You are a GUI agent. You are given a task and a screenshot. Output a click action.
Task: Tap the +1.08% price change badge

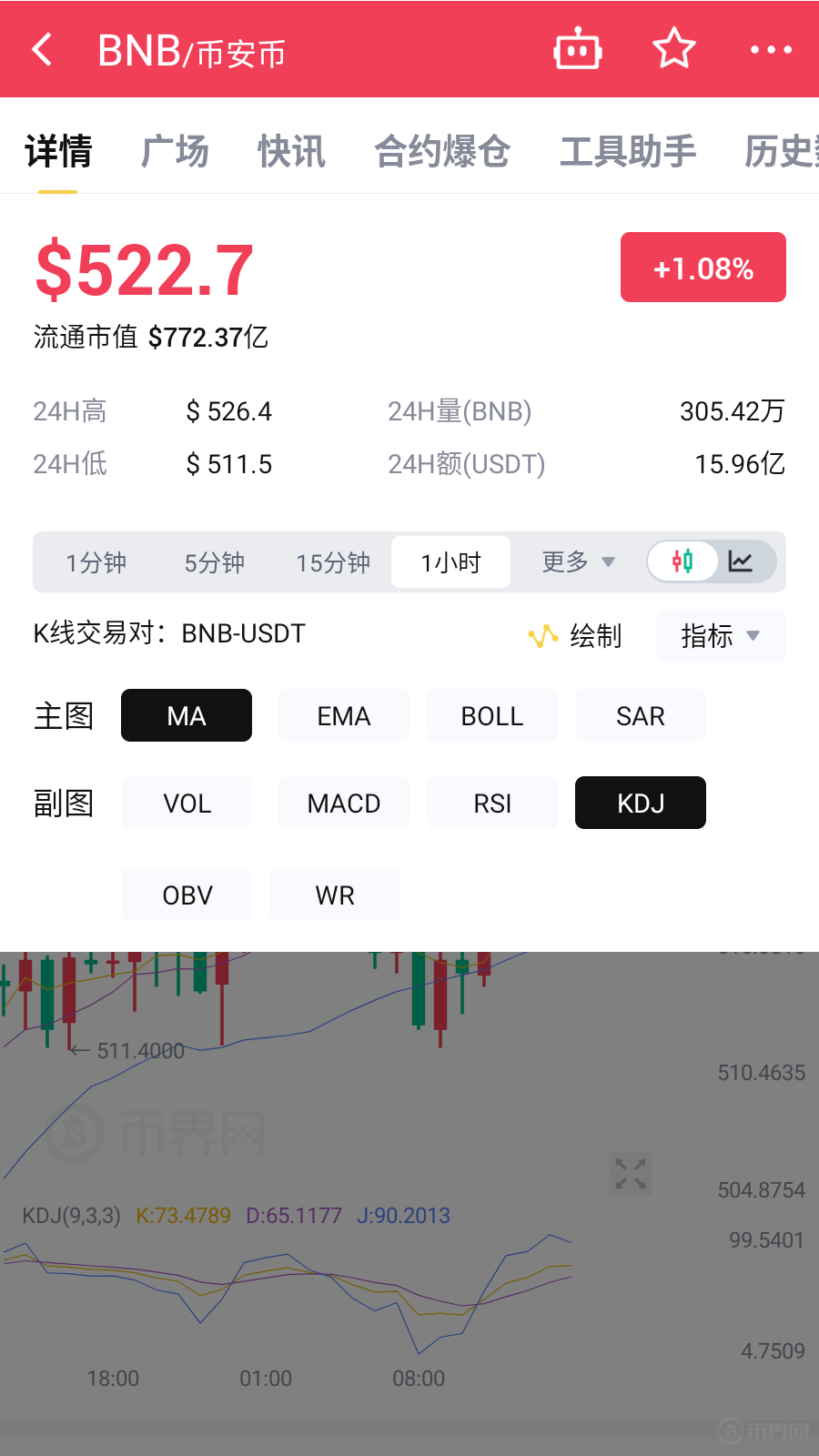(x=703, y=267)
